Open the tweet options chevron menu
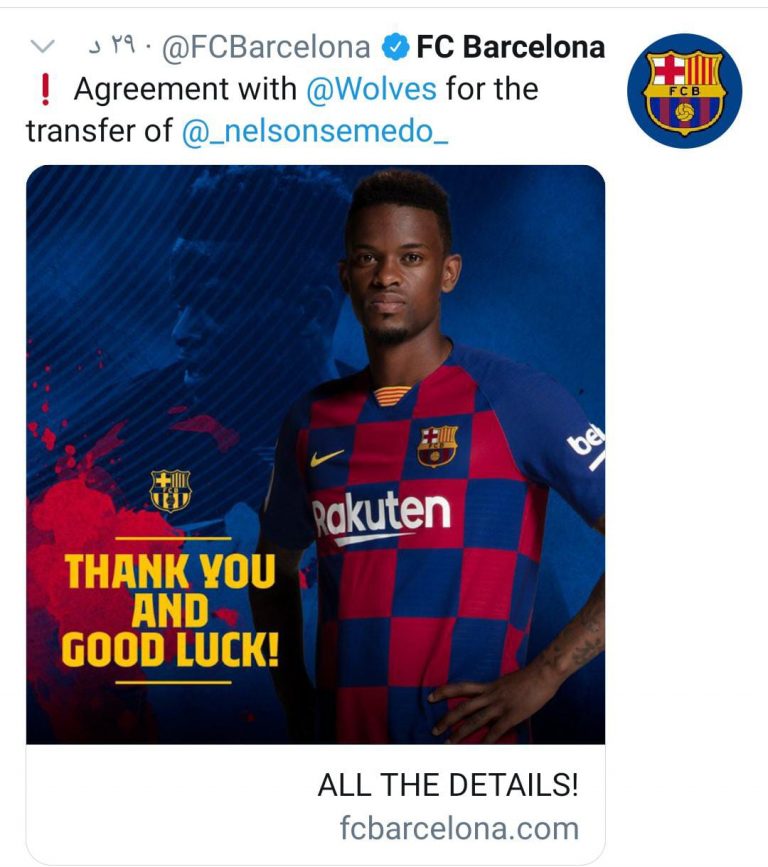768x867 pixels. pos(43,46)
